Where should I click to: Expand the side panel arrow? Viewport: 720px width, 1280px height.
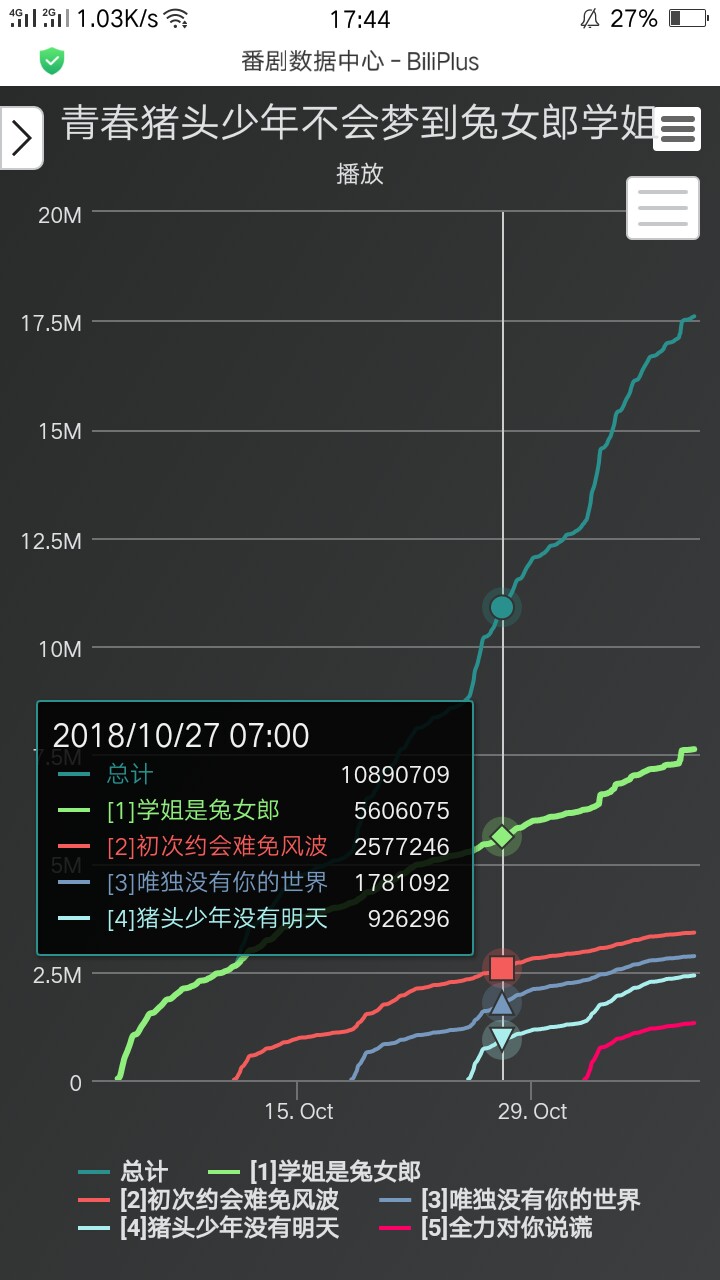coord(22,138)
